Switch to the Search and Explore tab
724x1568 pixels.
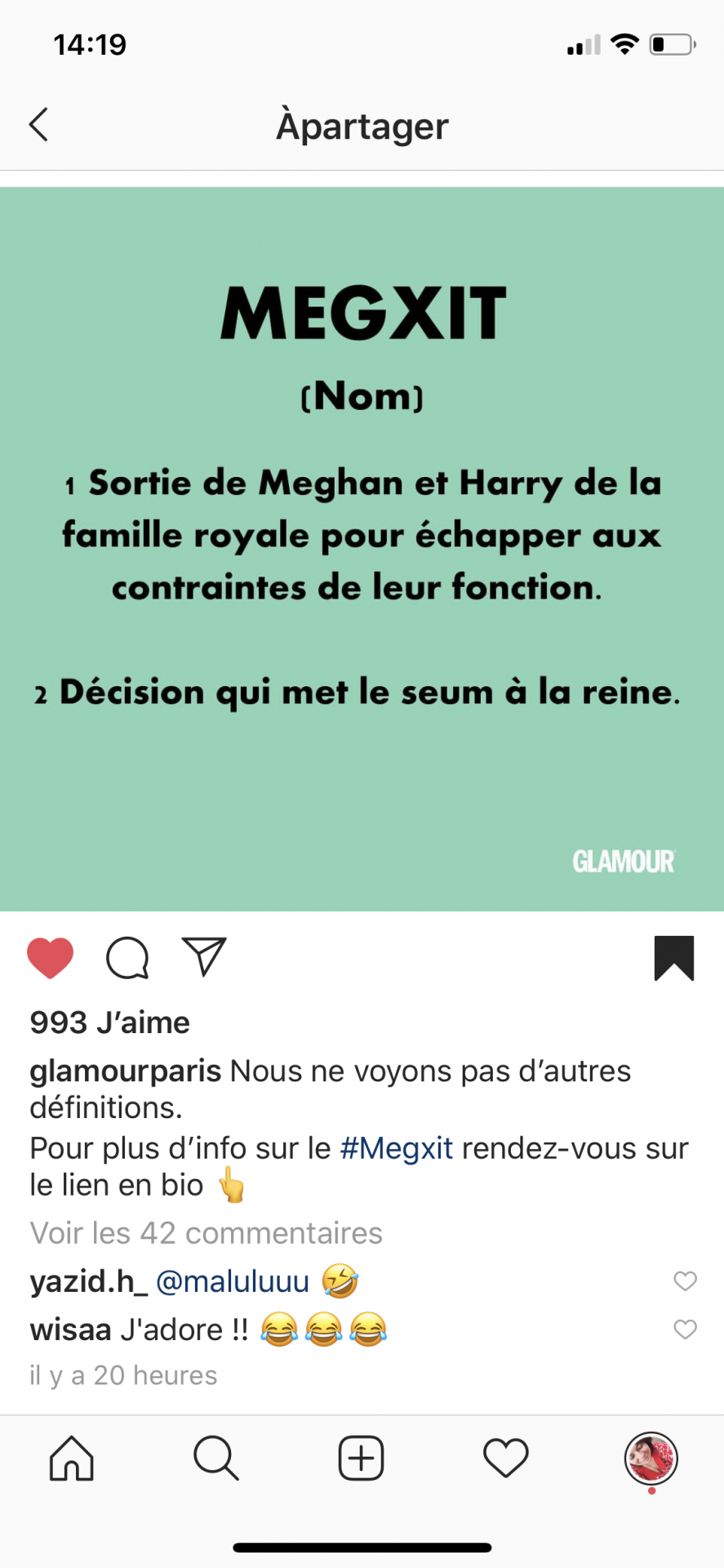[x=216, y=1458]
